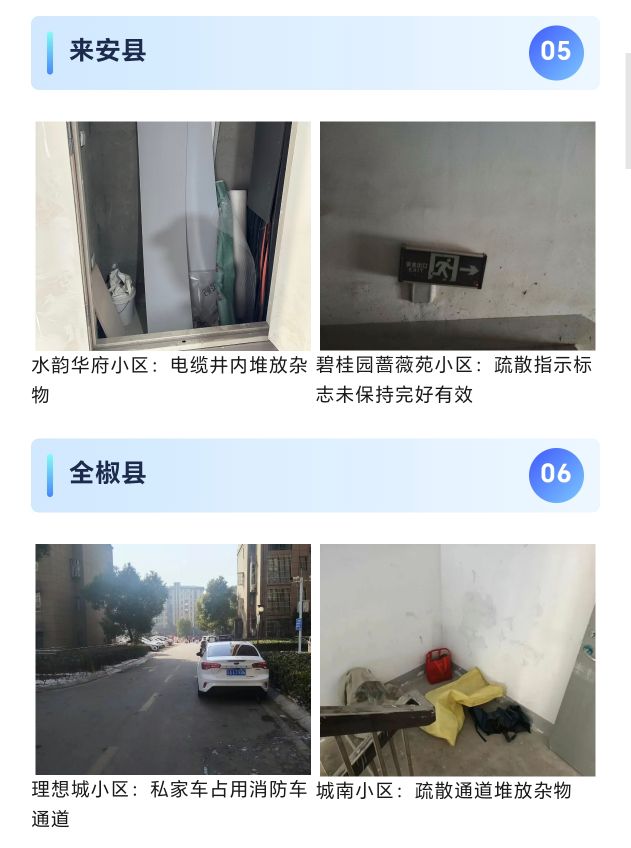
Task: View the 碧桂园蔷薇苑小区 exit sign photo
Action: (x=457, y=236)
